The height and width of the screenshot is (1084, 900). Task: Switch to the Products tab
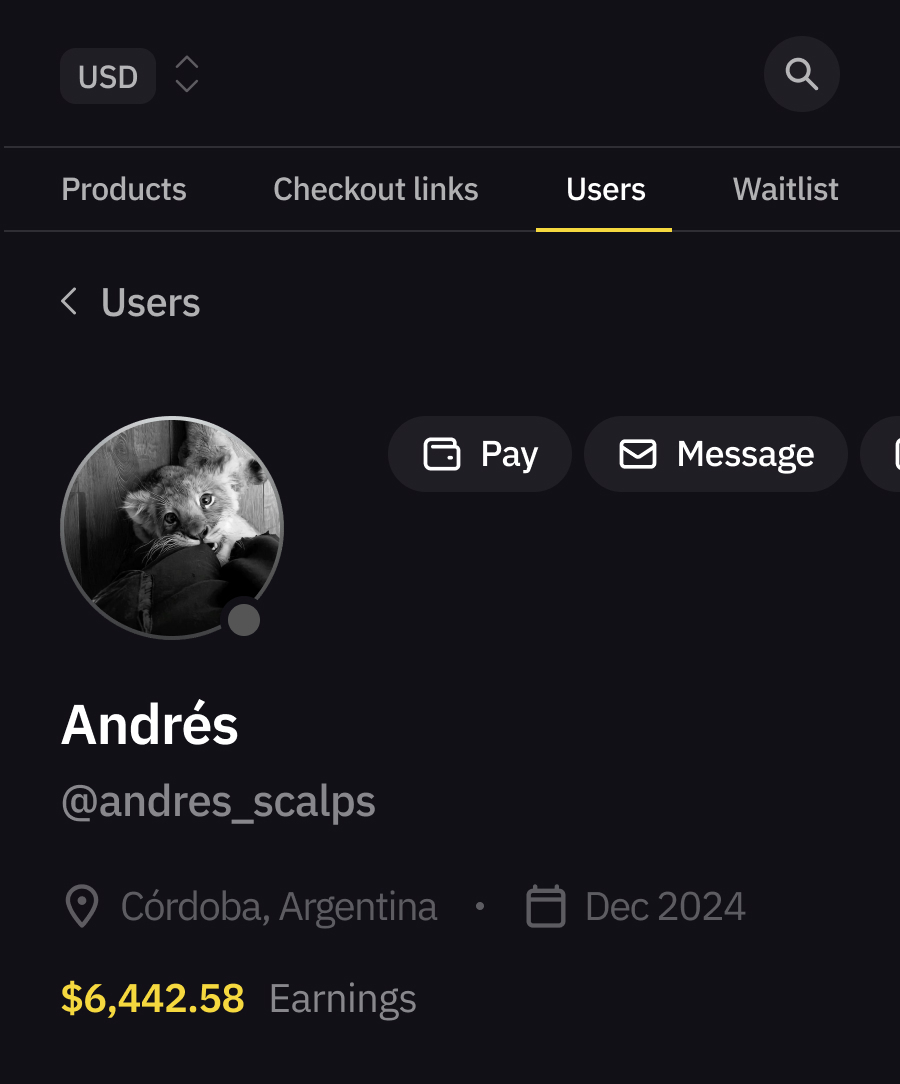pos(124,189)
